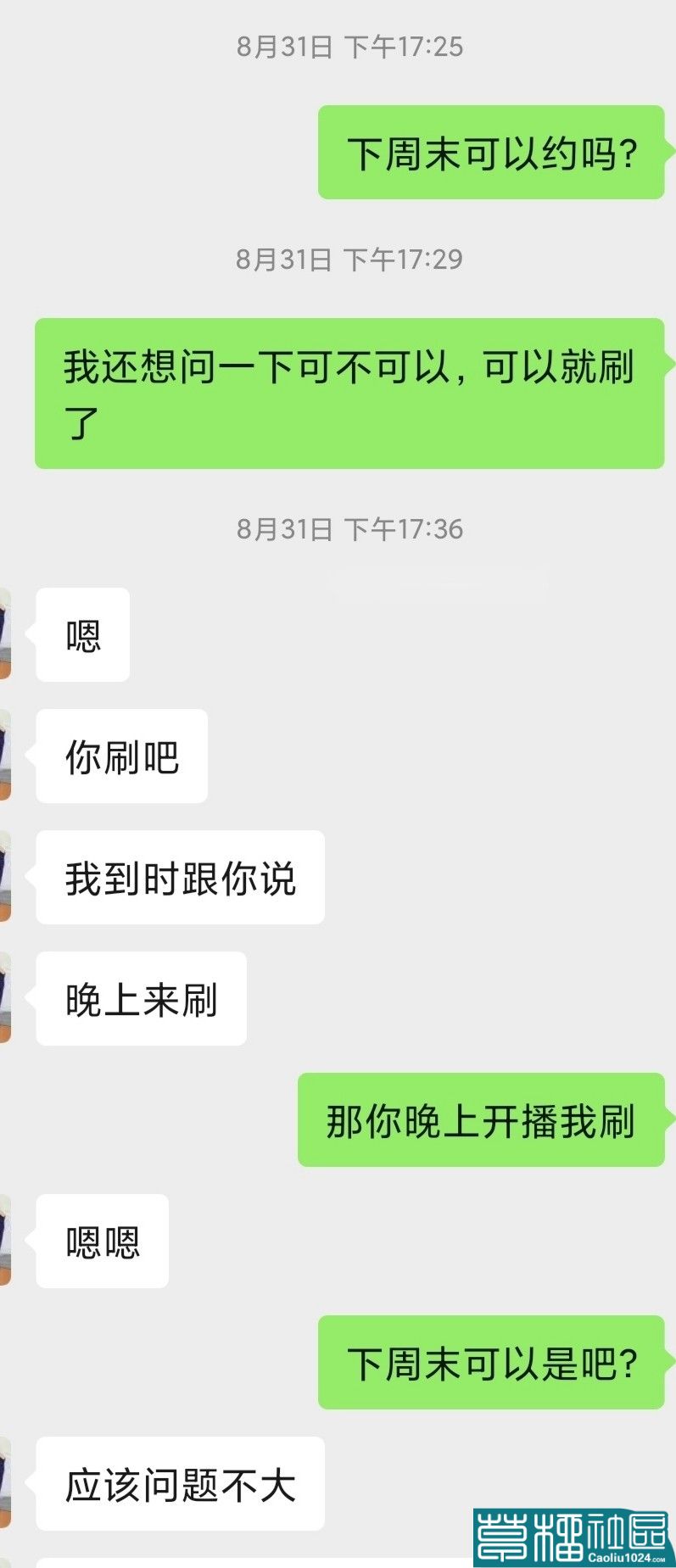The width and height of the screenshot is (676, 1568).
Task: Open the contact's avatar beside the 嗯 message
Action: tap(4, 634)
